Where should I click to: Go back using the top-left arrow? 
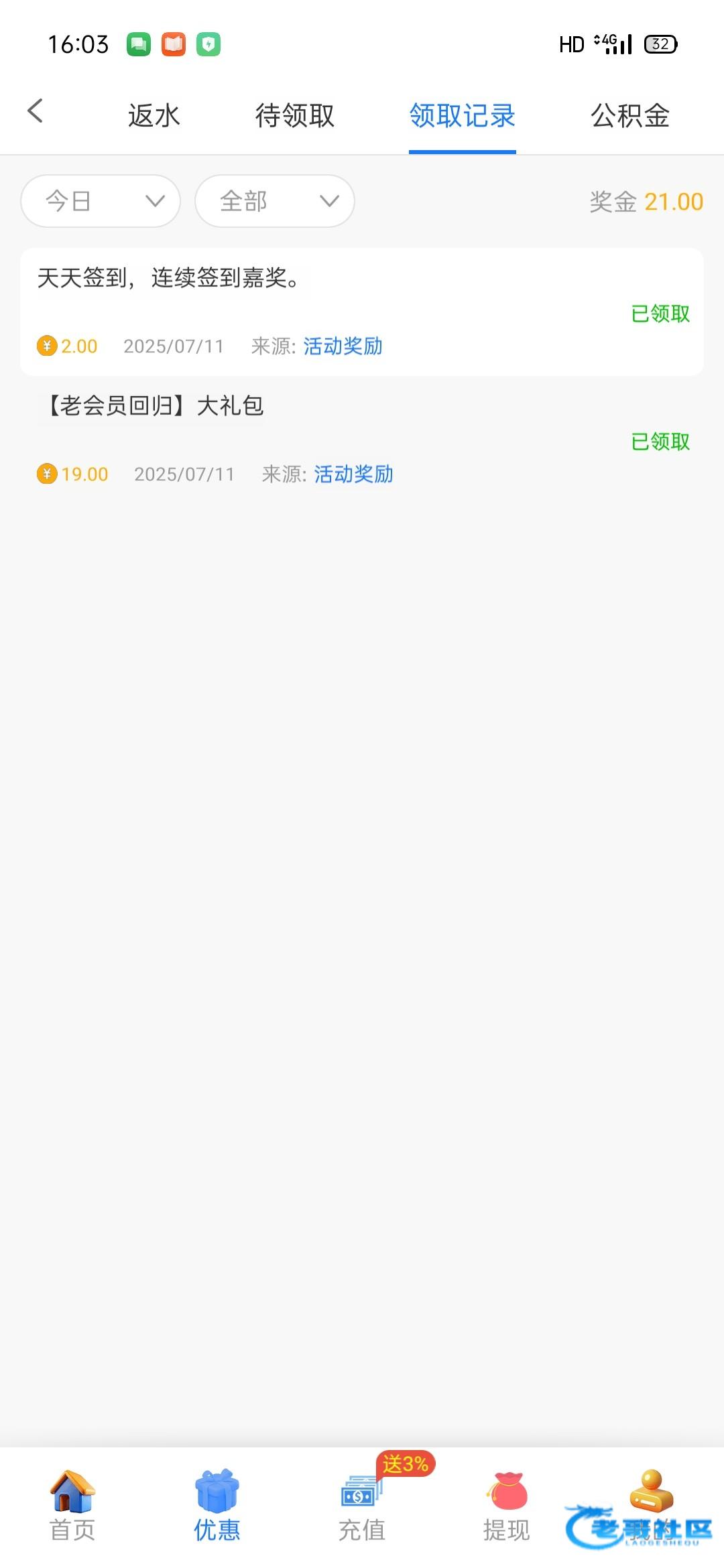coord(36,111)
